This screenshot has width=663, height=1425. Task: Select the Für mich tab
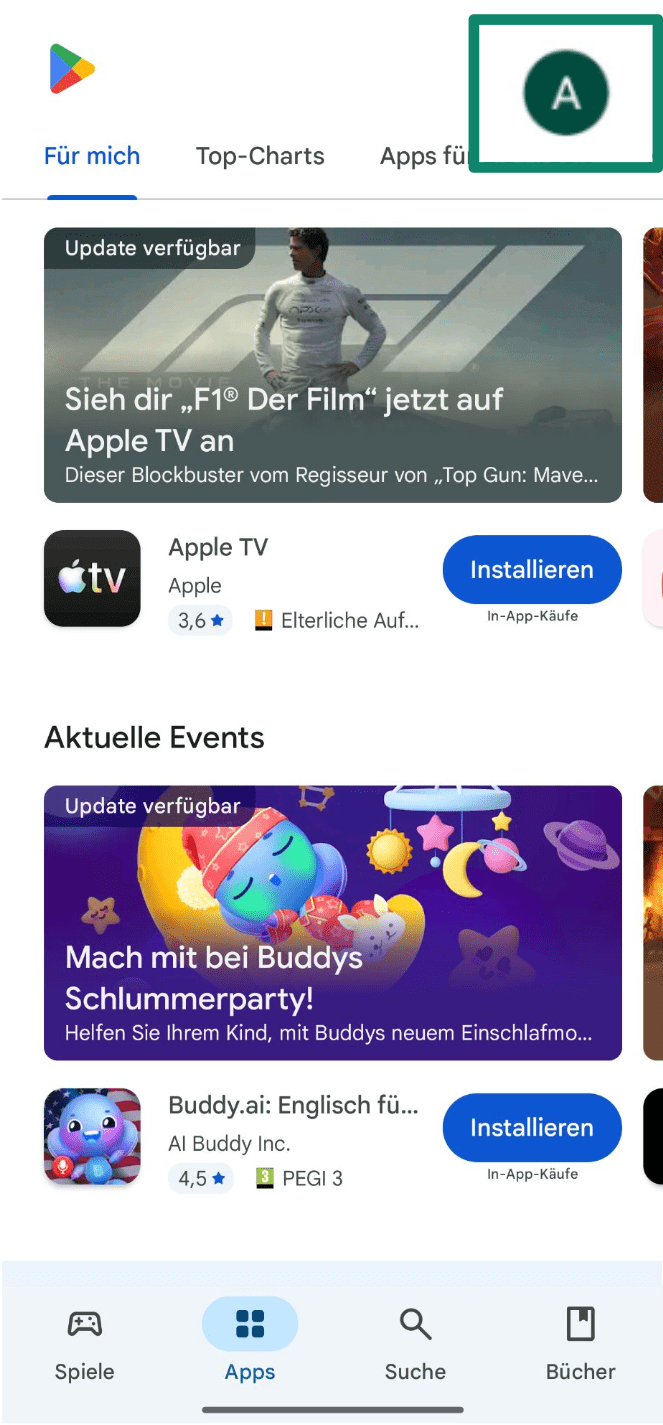pos(92,156)
